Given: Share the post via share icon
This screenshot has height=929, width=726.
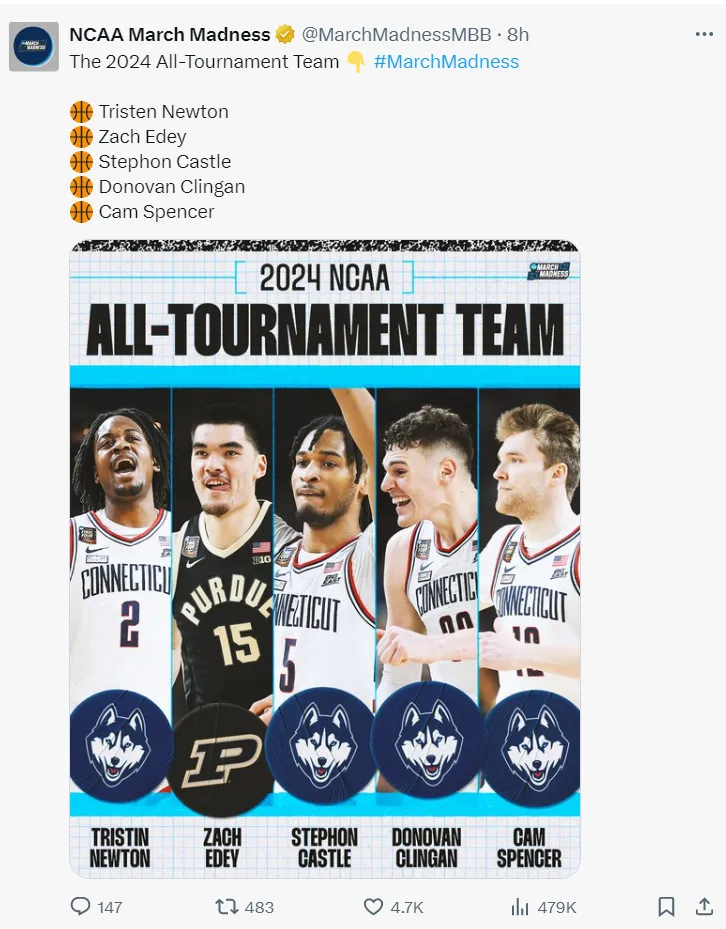Looking at the screenshot, I should coord(704,907).
